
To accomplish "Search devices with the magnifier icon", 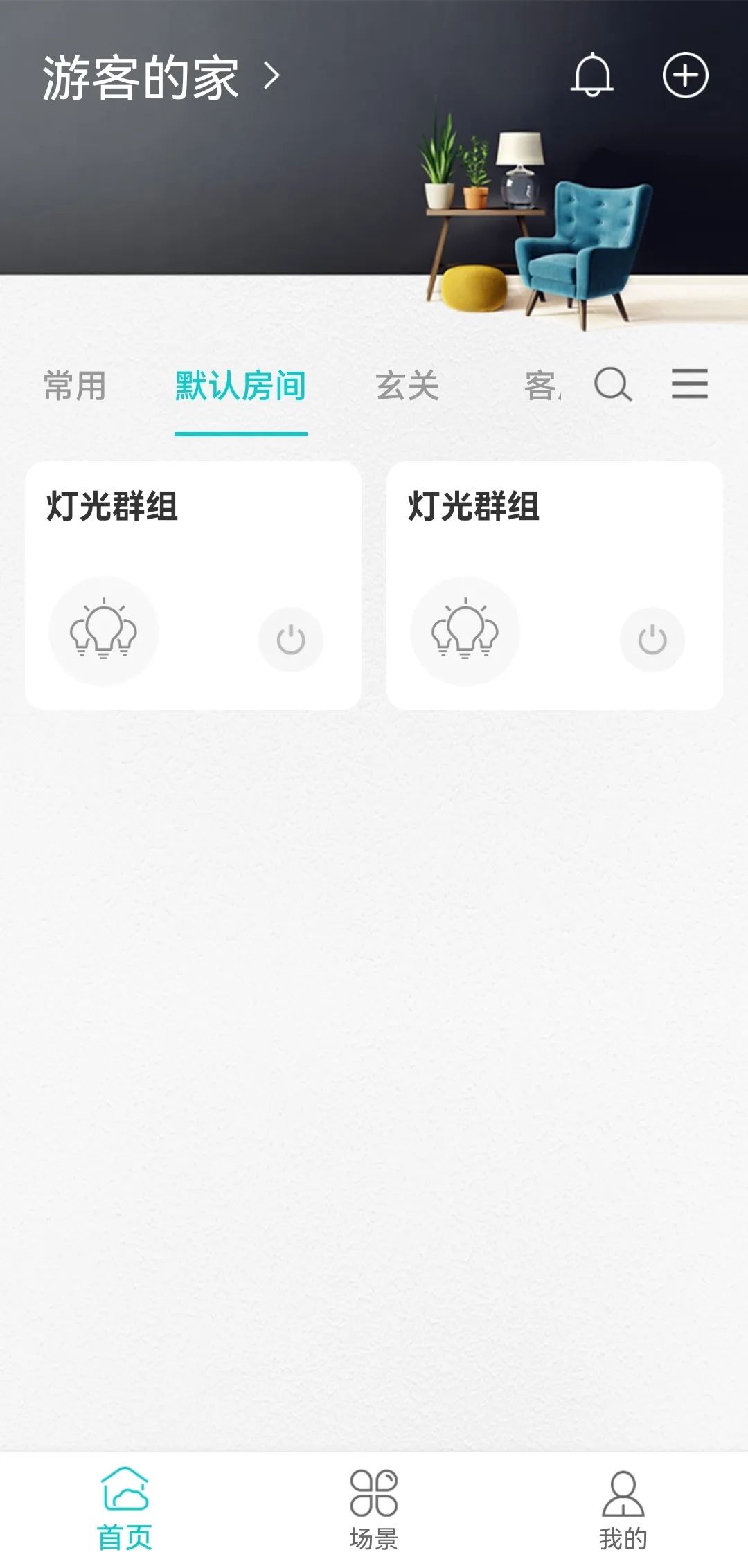I will 613,384.
